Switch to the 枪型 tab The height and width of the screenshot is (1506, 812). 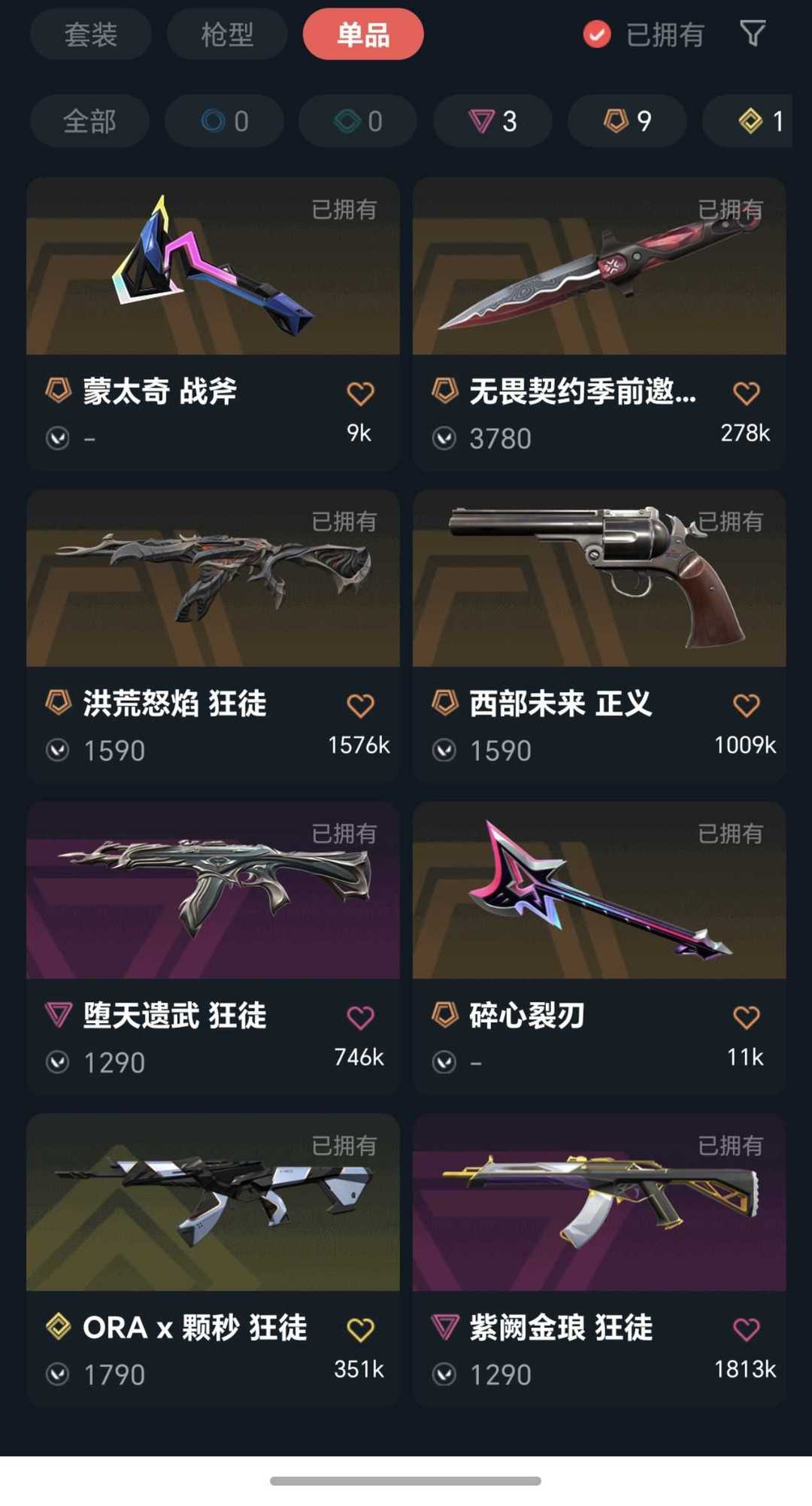pyautogui.click(x=226, y=34)
